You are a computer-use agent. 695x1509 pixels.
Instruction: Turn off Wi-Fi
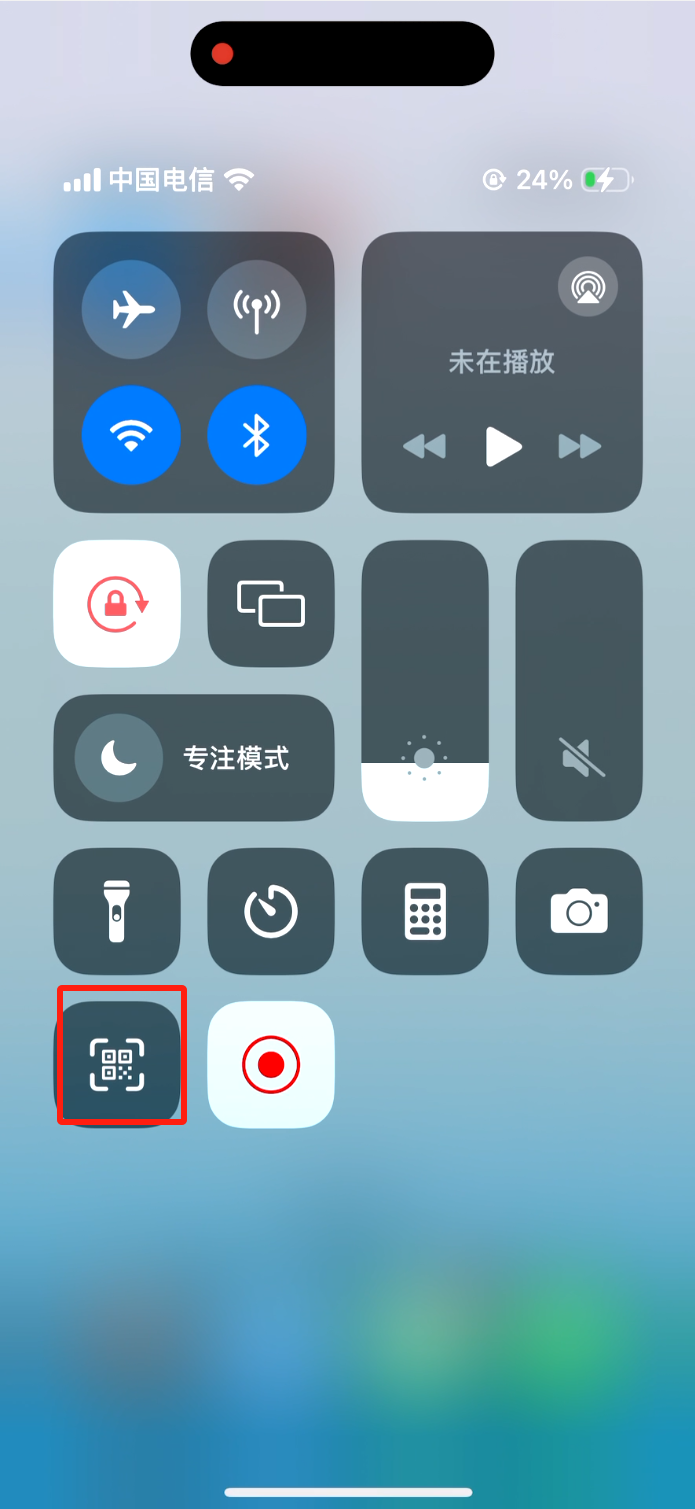coord(131,435)
